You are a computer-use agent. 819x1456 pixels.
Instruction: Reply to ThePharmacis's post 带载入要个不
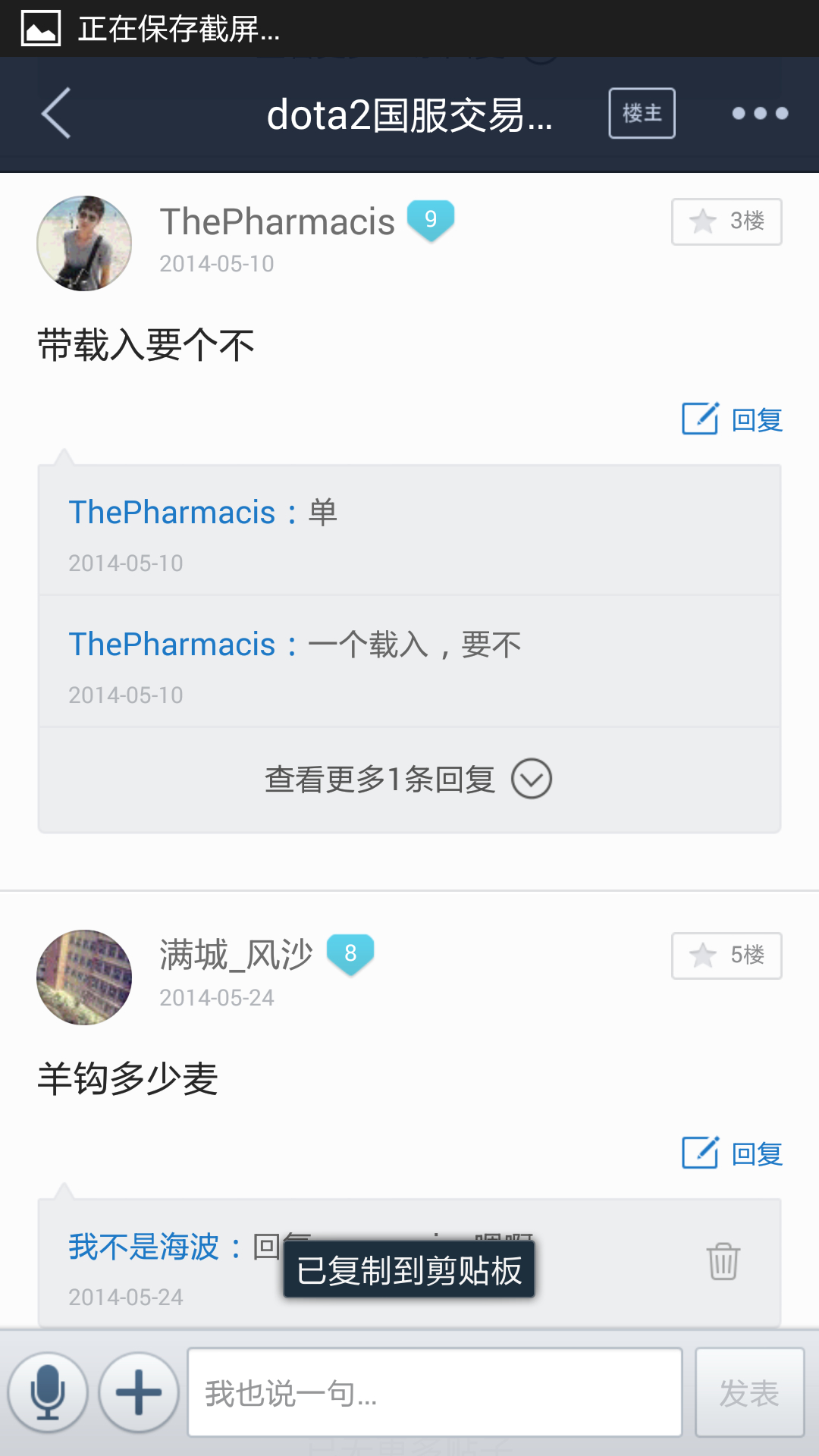tap(733, 419)
